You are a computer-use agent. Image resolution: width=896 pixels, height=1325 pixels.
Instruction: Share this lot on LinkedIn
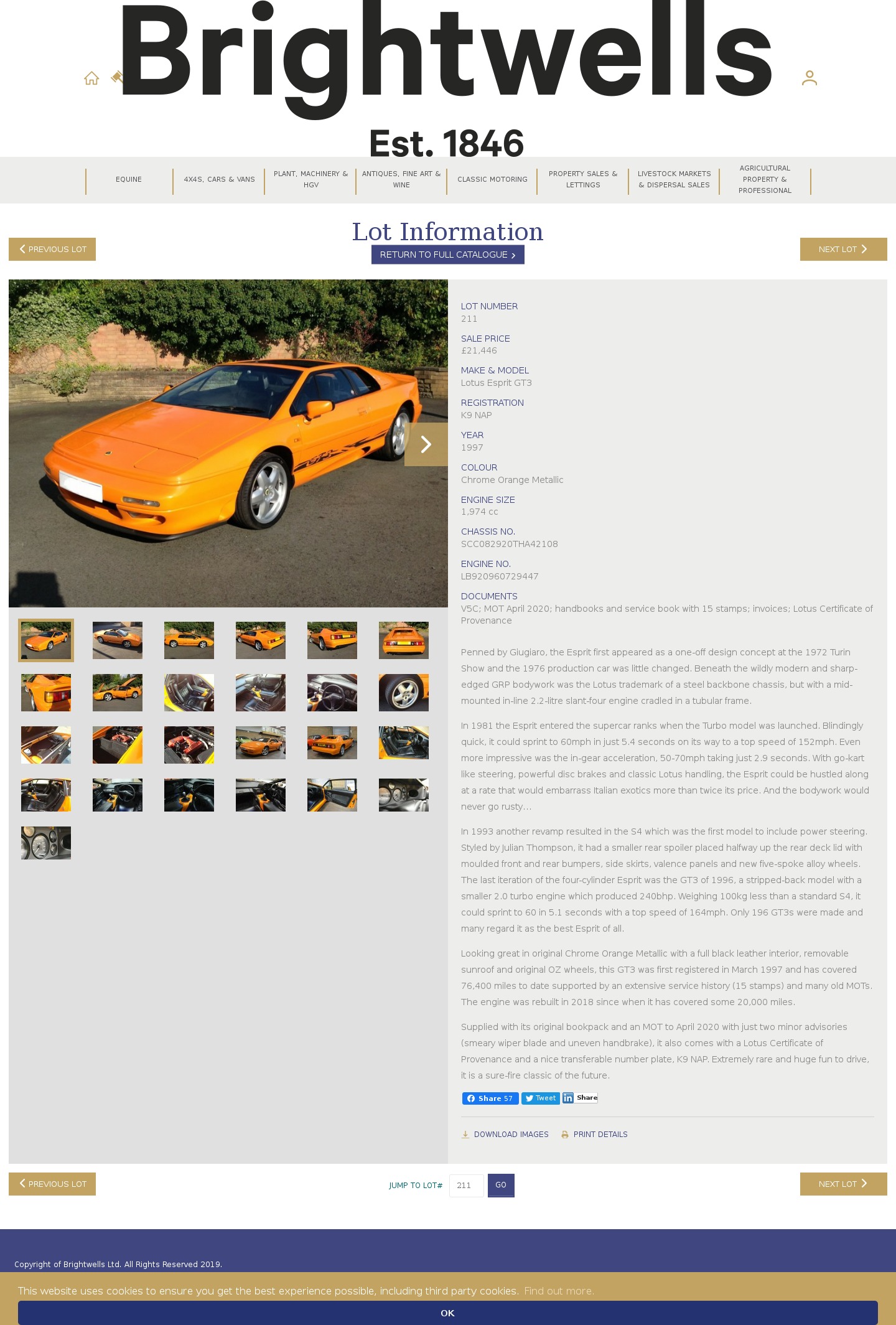[x=580, y=1098]
